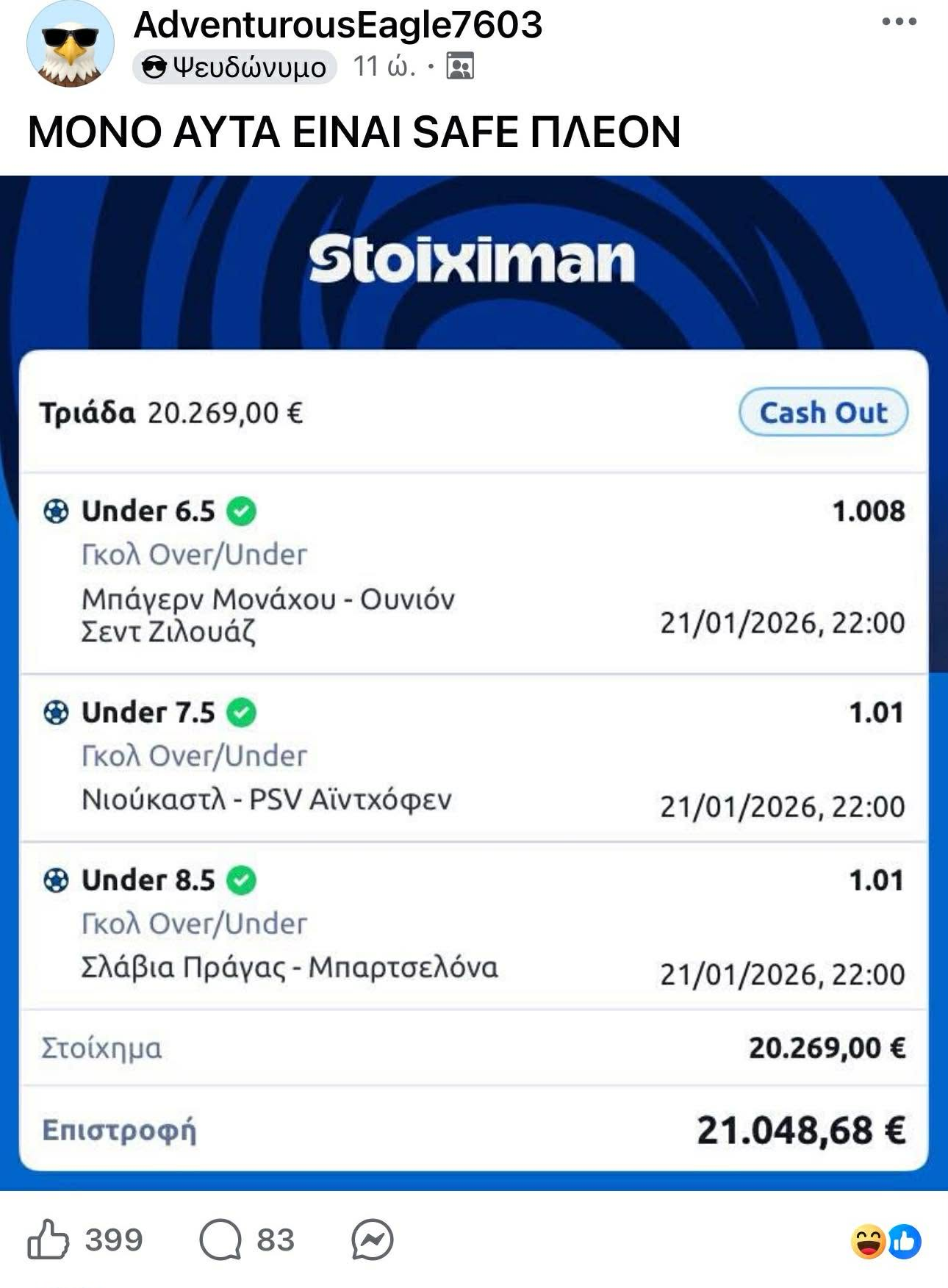Tap the AdventurousEagle7603 username
Screen dimensions: 948x1288
coord(338,25)
